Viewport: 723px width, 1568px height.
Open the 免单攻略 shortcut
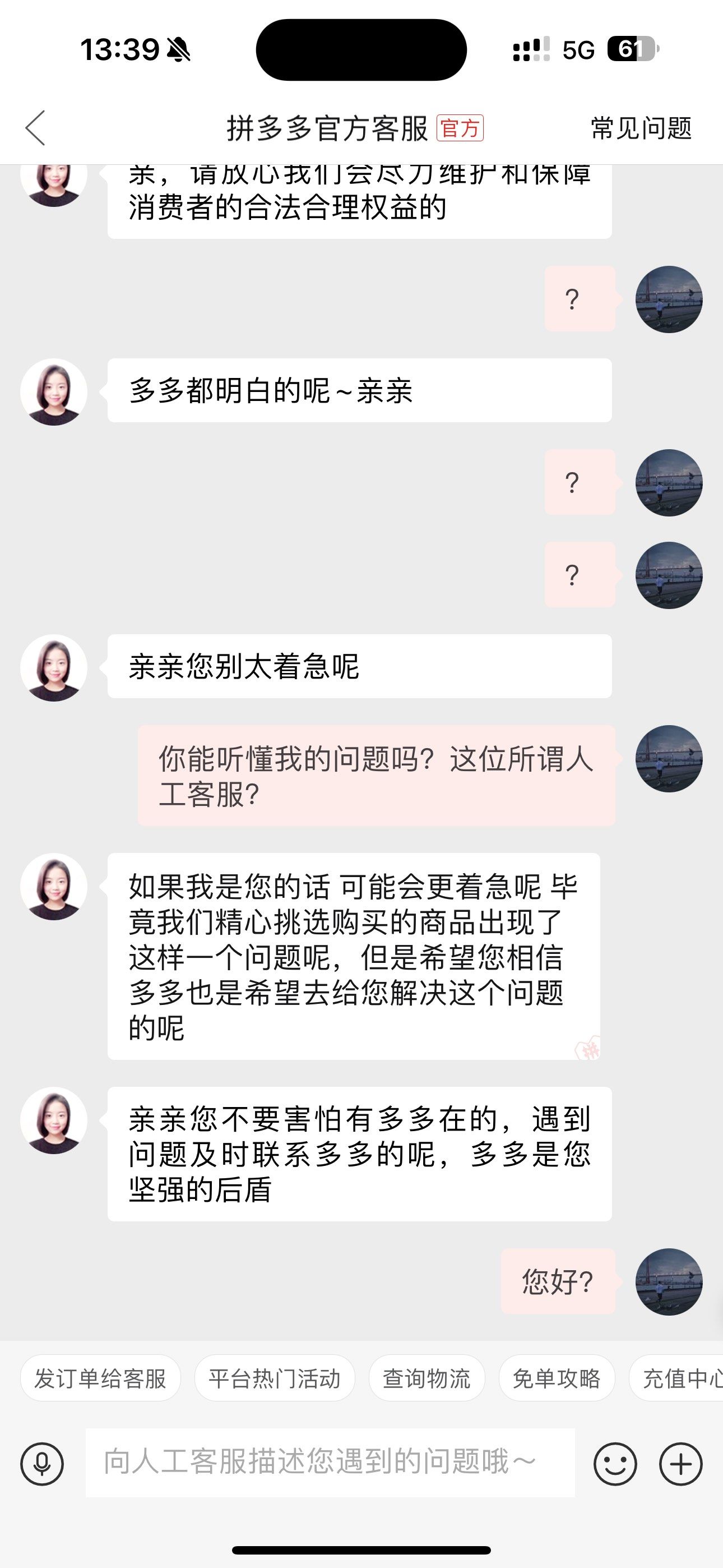557,1380
